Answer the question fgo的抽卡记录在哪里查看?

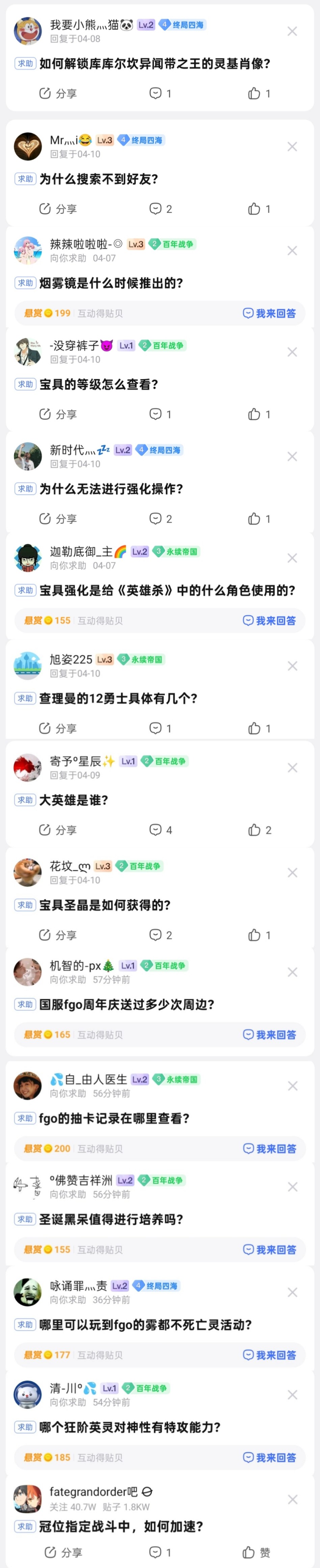(269, 1149)
